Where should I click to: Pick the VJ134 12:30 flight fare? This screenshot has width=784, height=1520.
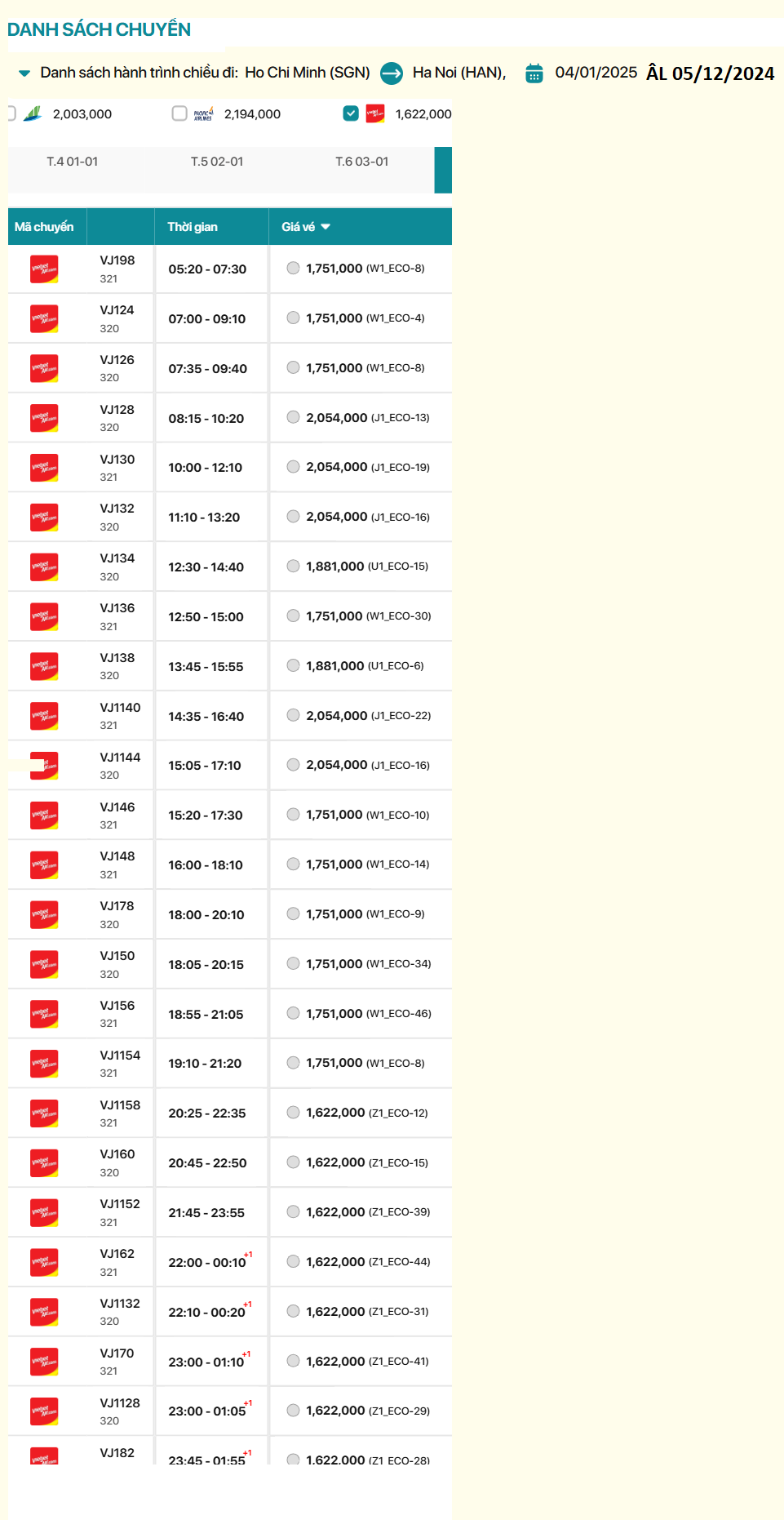click(293, 566)
